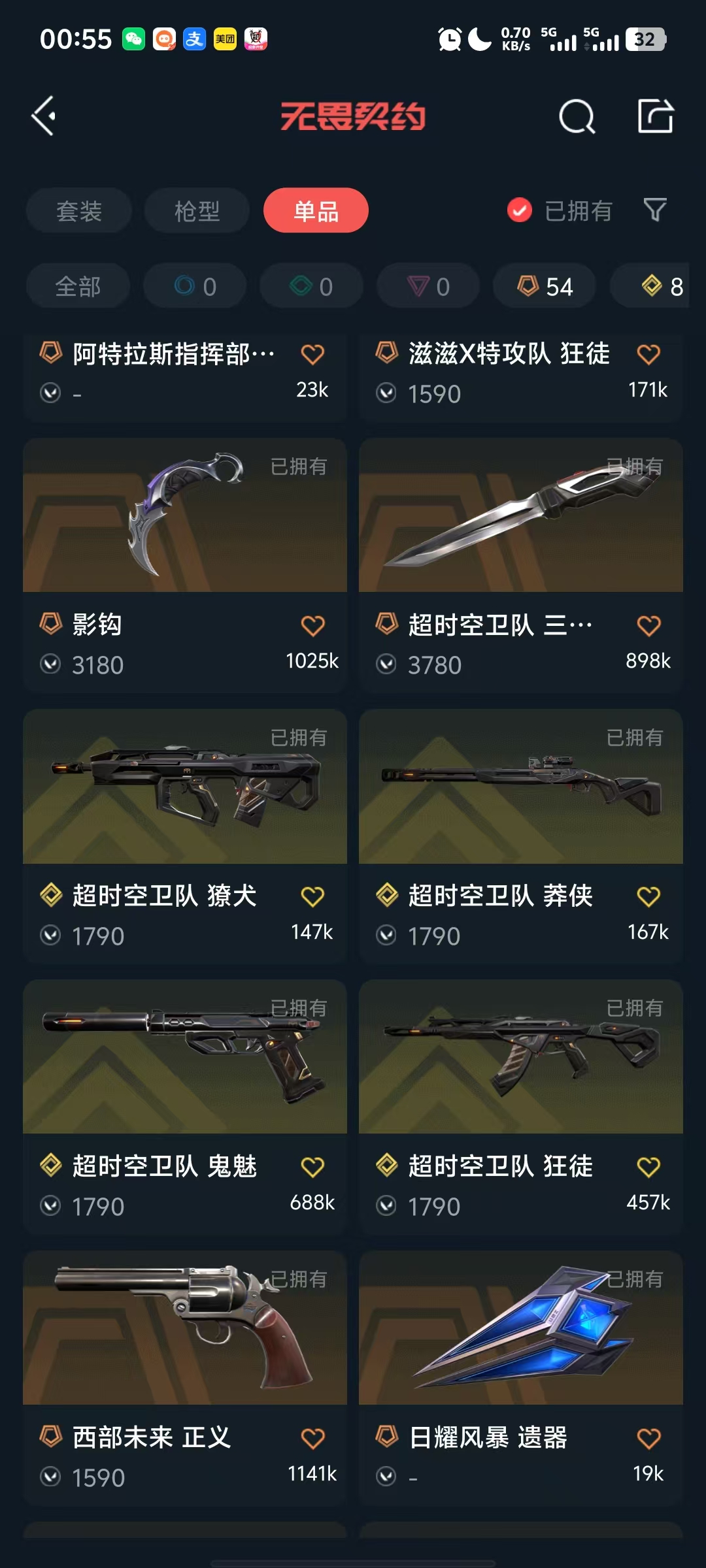Like the 西部未来 正义 skin
Image resolution: width=706 pixels, height=1568 pixels.
click(x=312, y=1438)
